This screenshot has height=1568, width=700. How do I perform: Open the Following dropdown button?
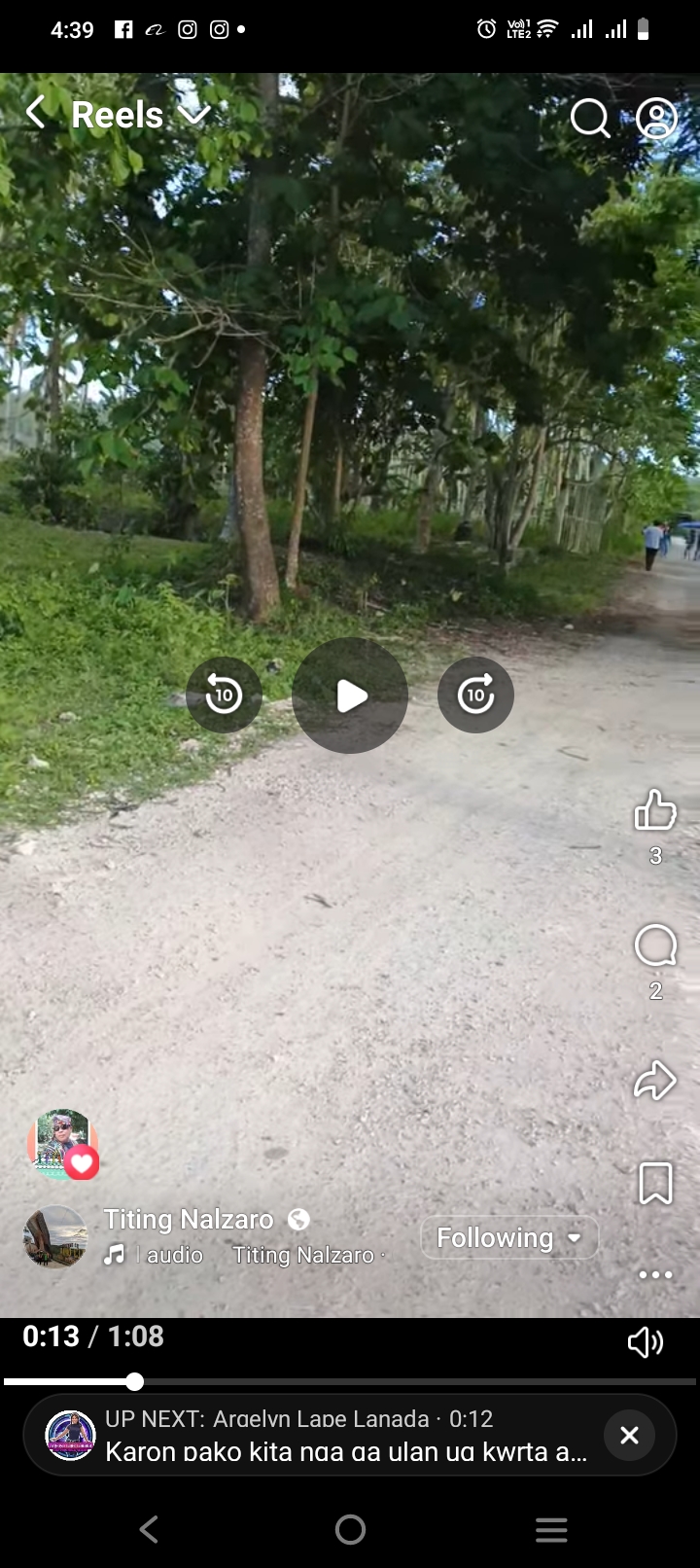coord(509,1237)
